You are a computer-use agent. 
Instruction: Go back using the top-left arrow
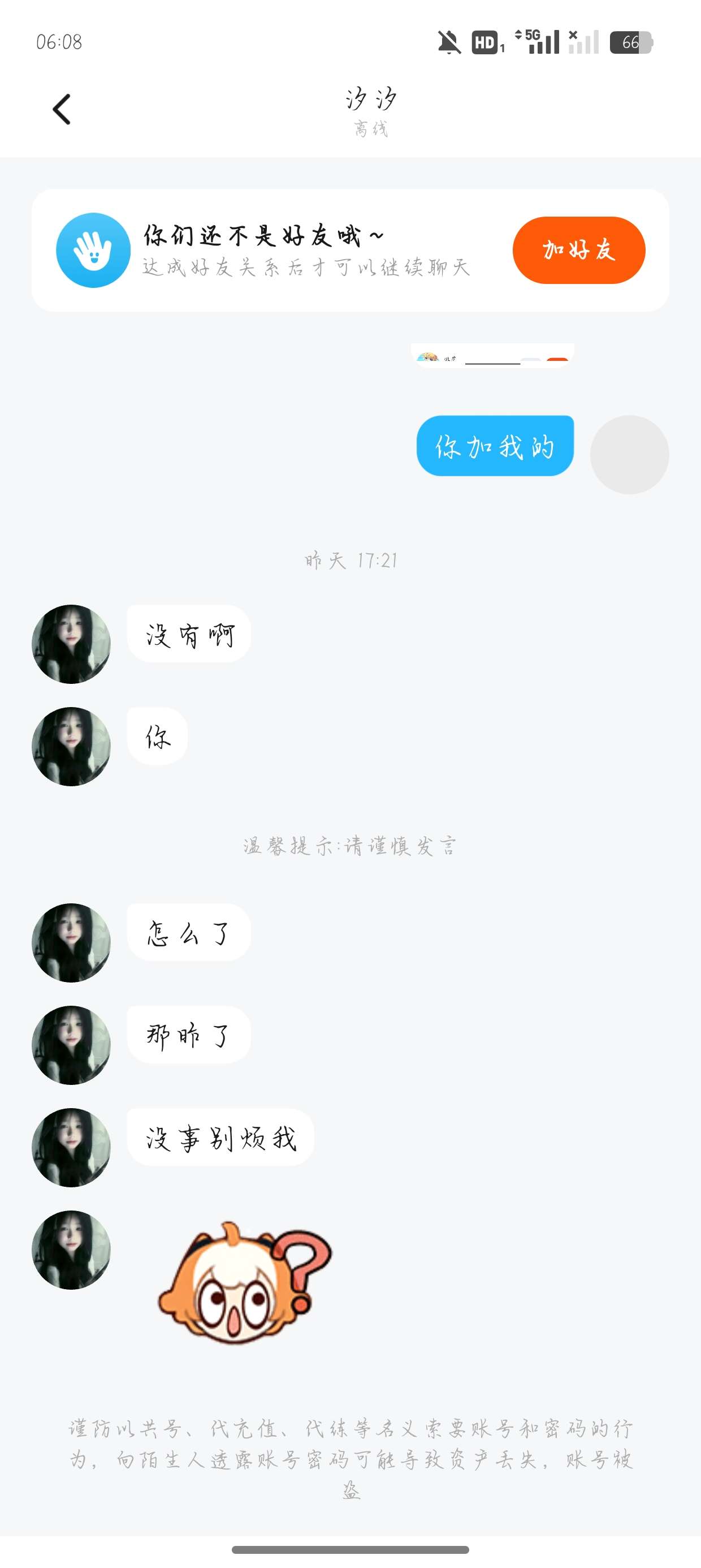click(62, 110)
